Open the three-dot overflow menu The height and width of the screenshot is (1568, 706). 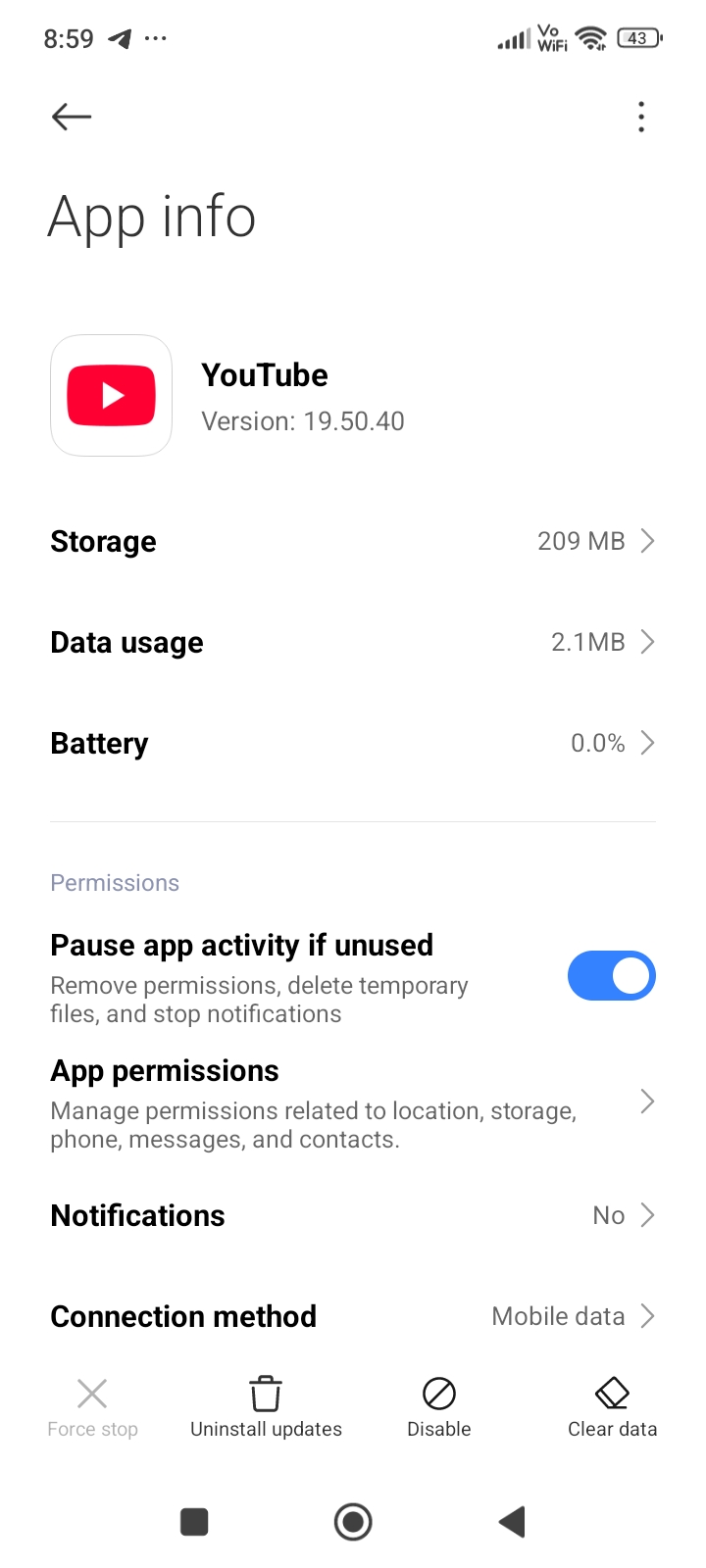click(x=641, y=118)
